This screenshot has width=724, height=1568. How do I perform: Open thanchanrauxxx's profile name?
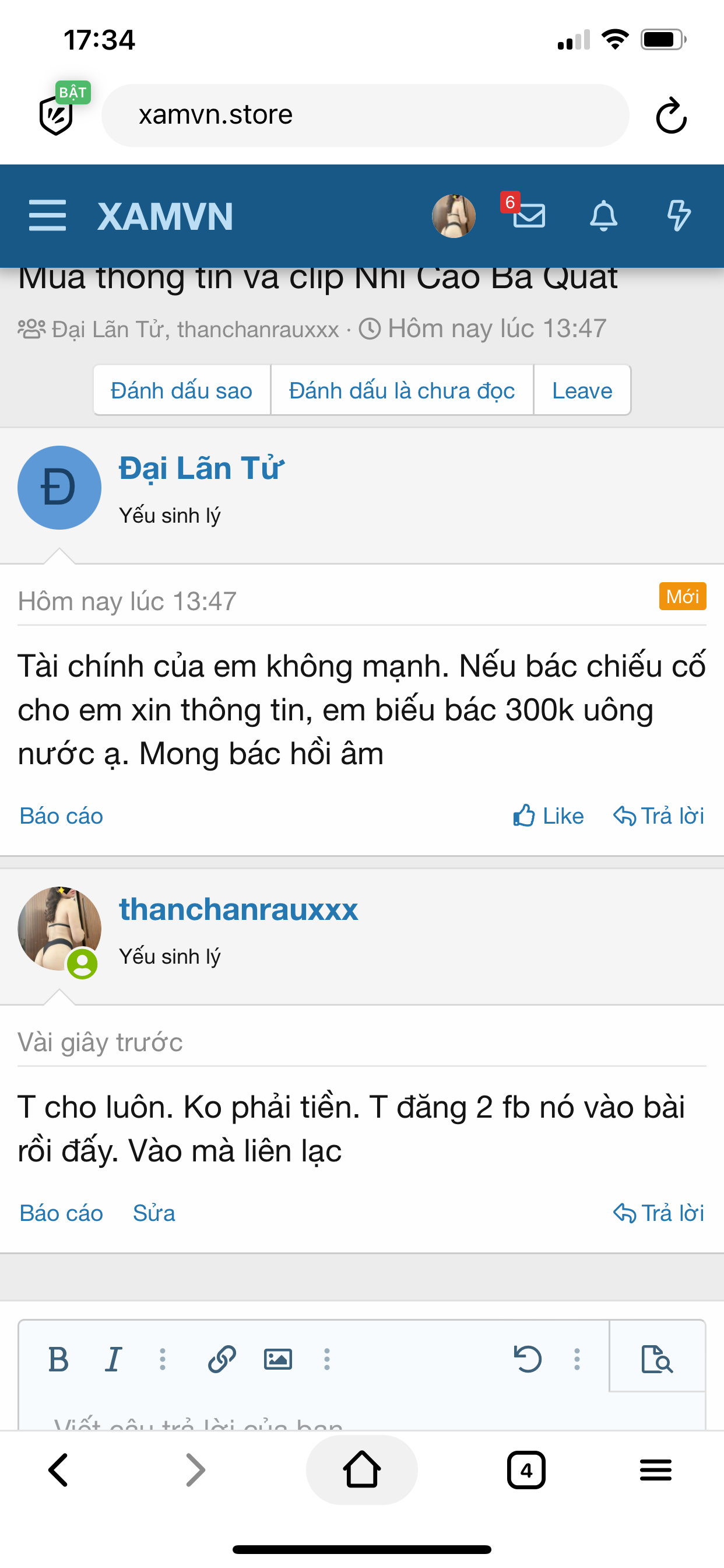(238, 909)
